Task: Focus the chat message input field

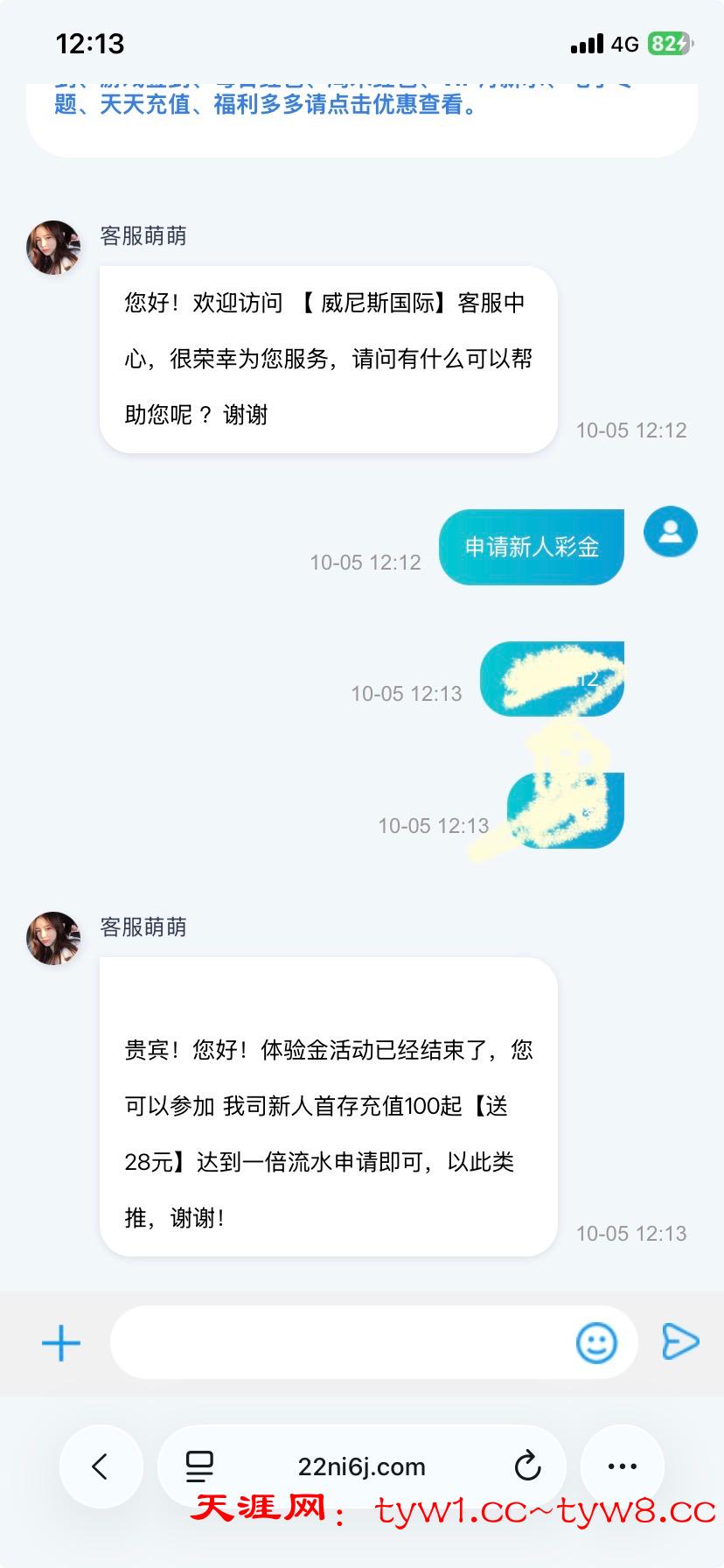Action: [341, 1342]
